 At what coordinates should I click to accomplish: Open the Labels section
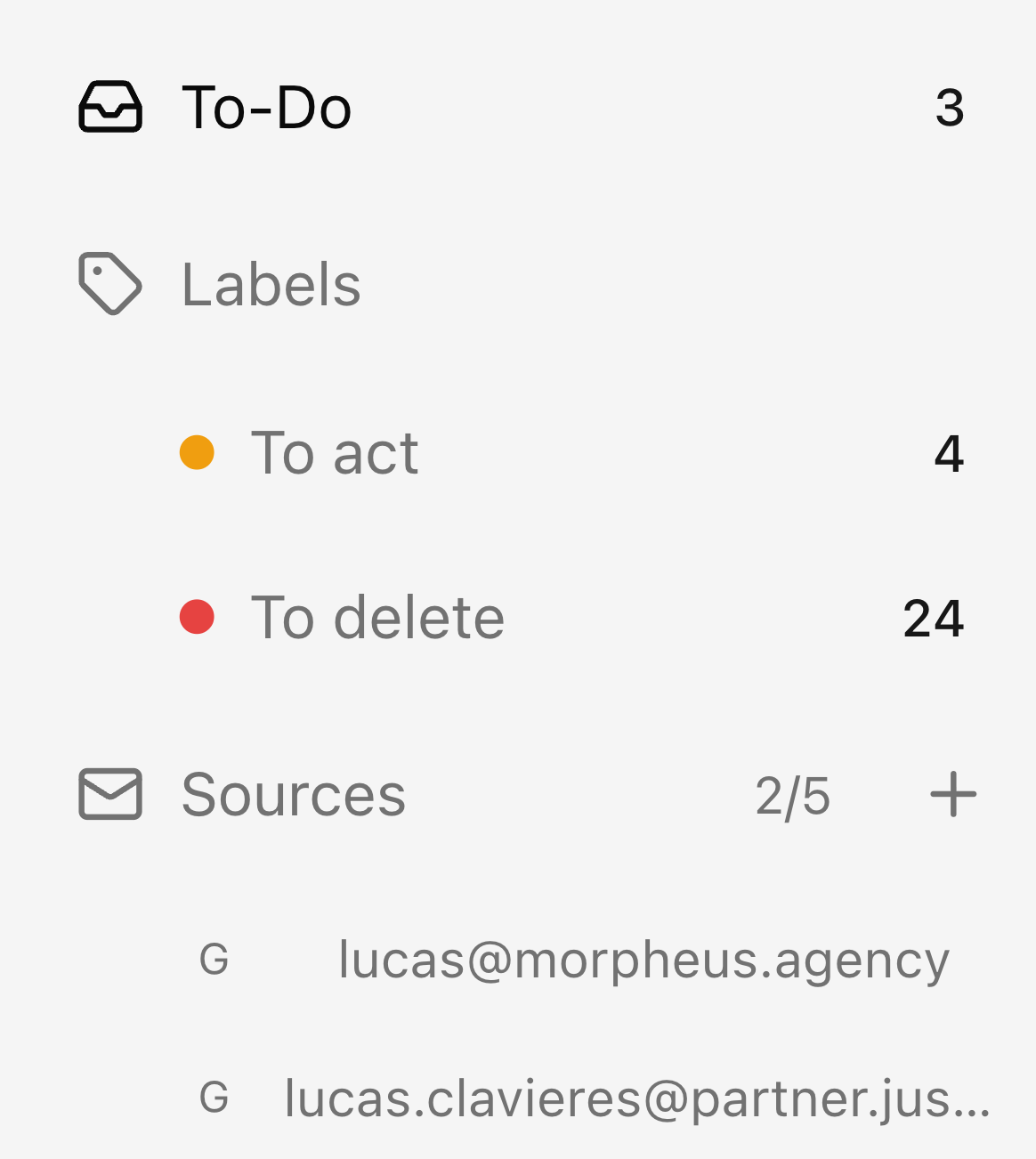point(521,285)
